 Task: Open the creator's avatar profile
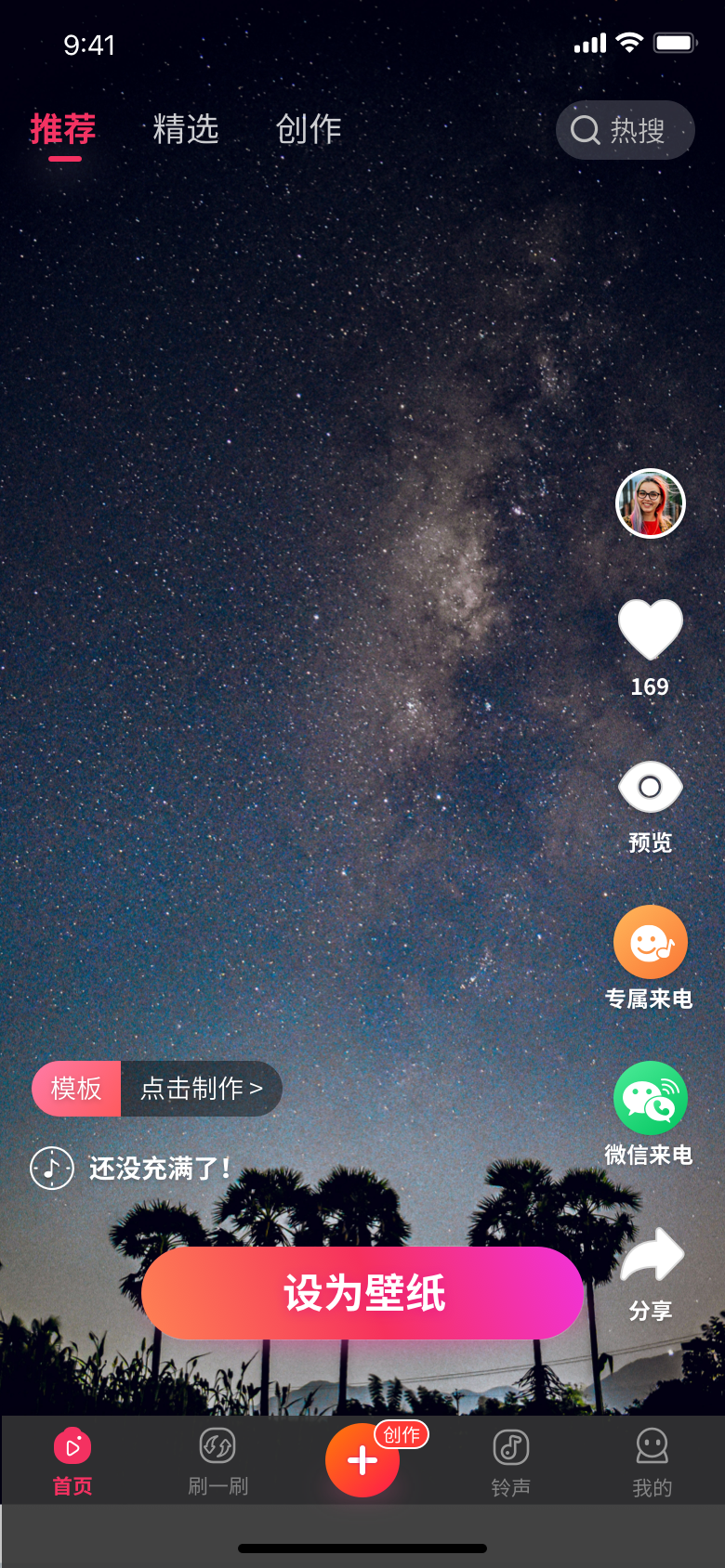[651, 503]
